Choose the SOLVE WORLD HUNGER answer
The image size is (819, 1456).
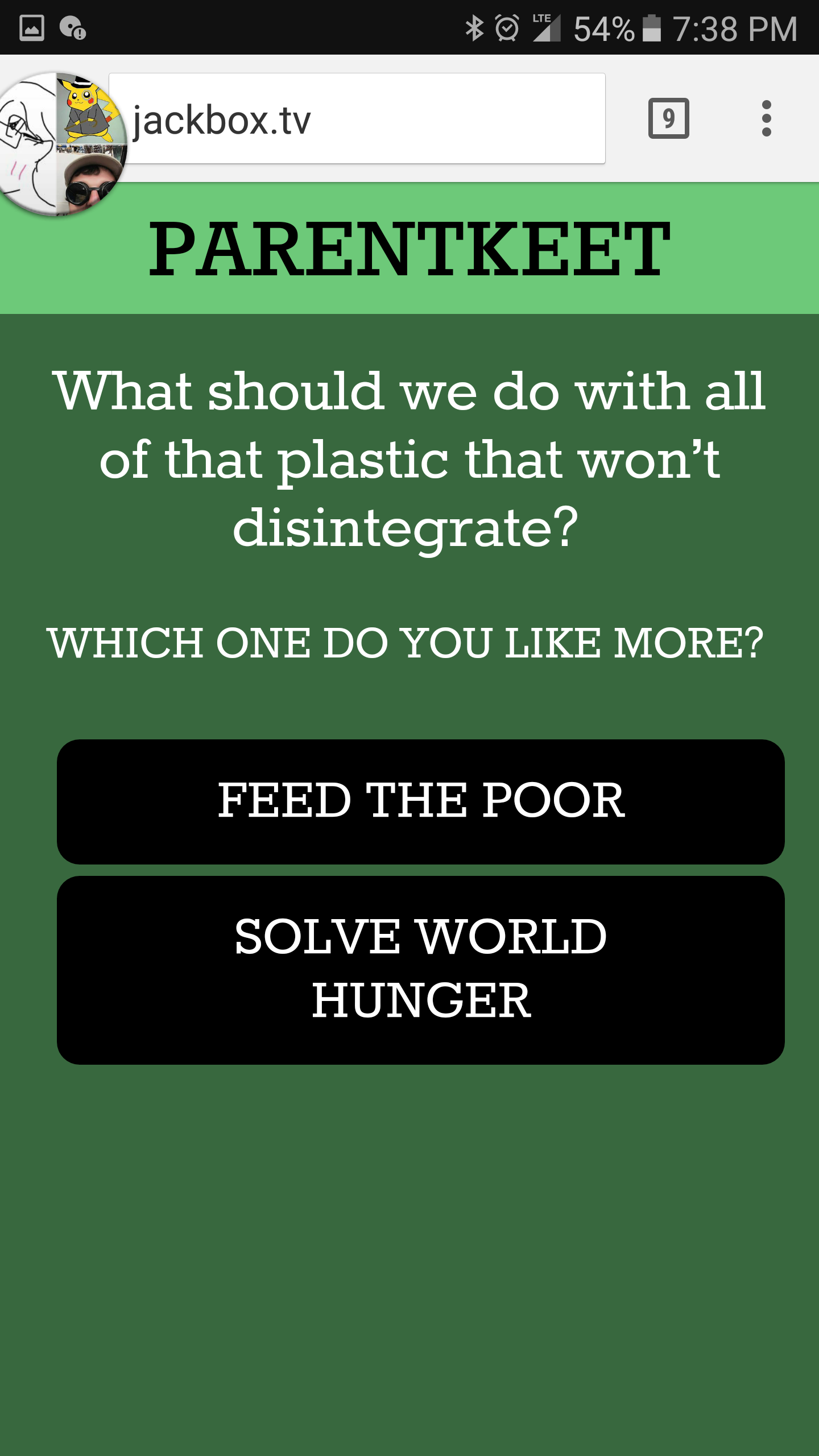point(421,970)
